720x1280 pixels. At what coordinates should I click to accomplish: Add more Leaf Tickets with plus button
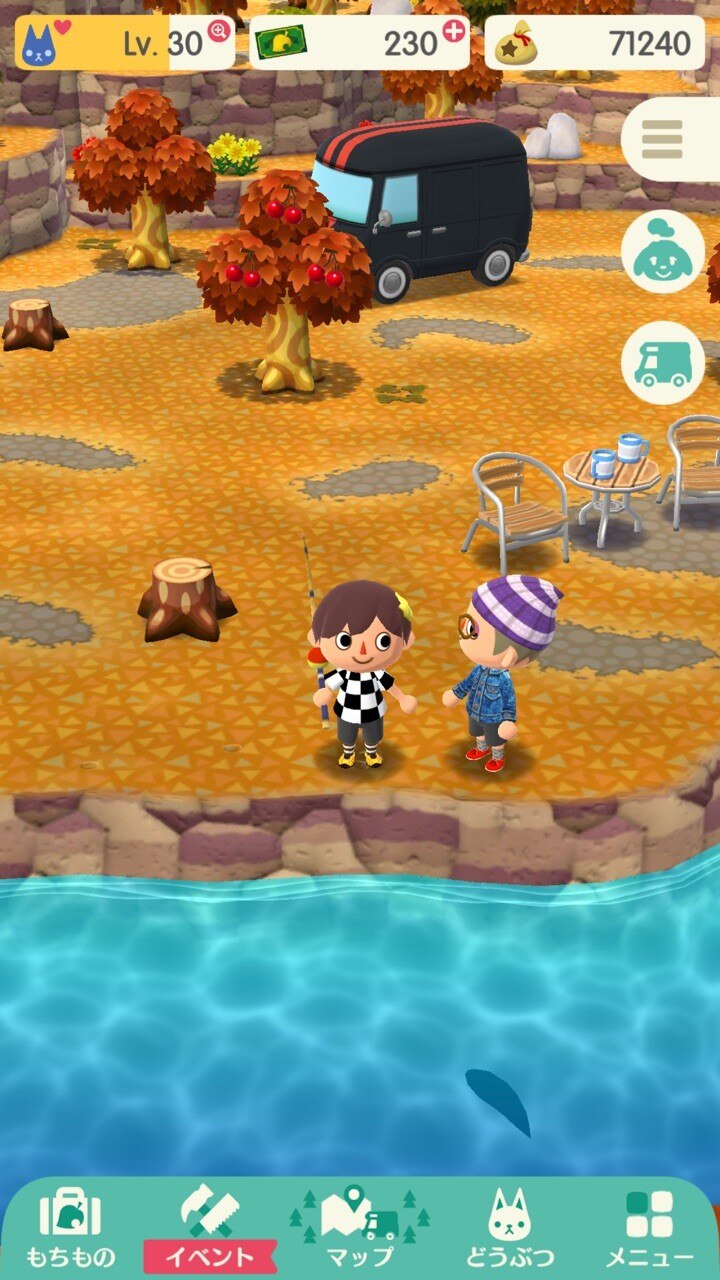coord(454,30)
